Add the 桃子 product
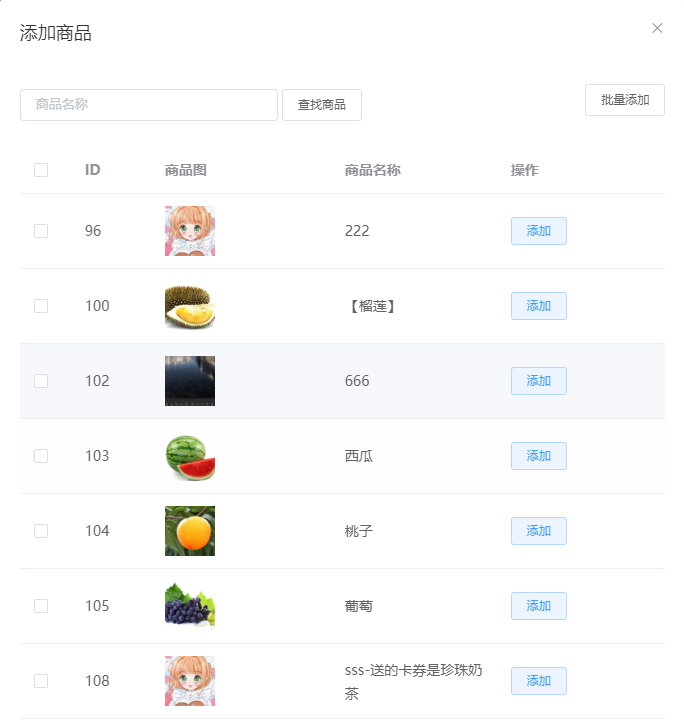Image resolution: width=684 pixels, height=721 pixels. (x=539, y=531)
